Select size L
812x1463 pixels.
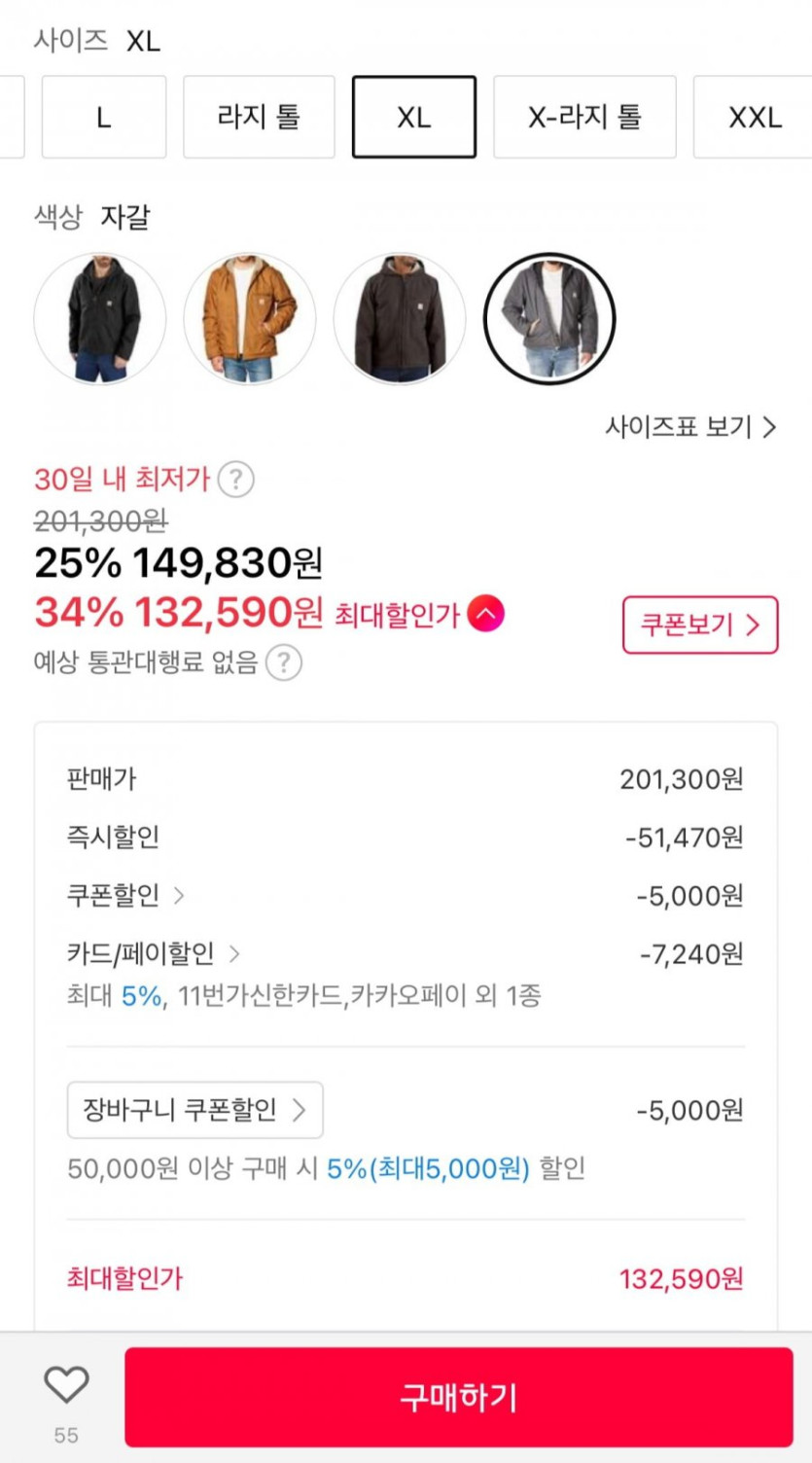(x=103, y=118)
